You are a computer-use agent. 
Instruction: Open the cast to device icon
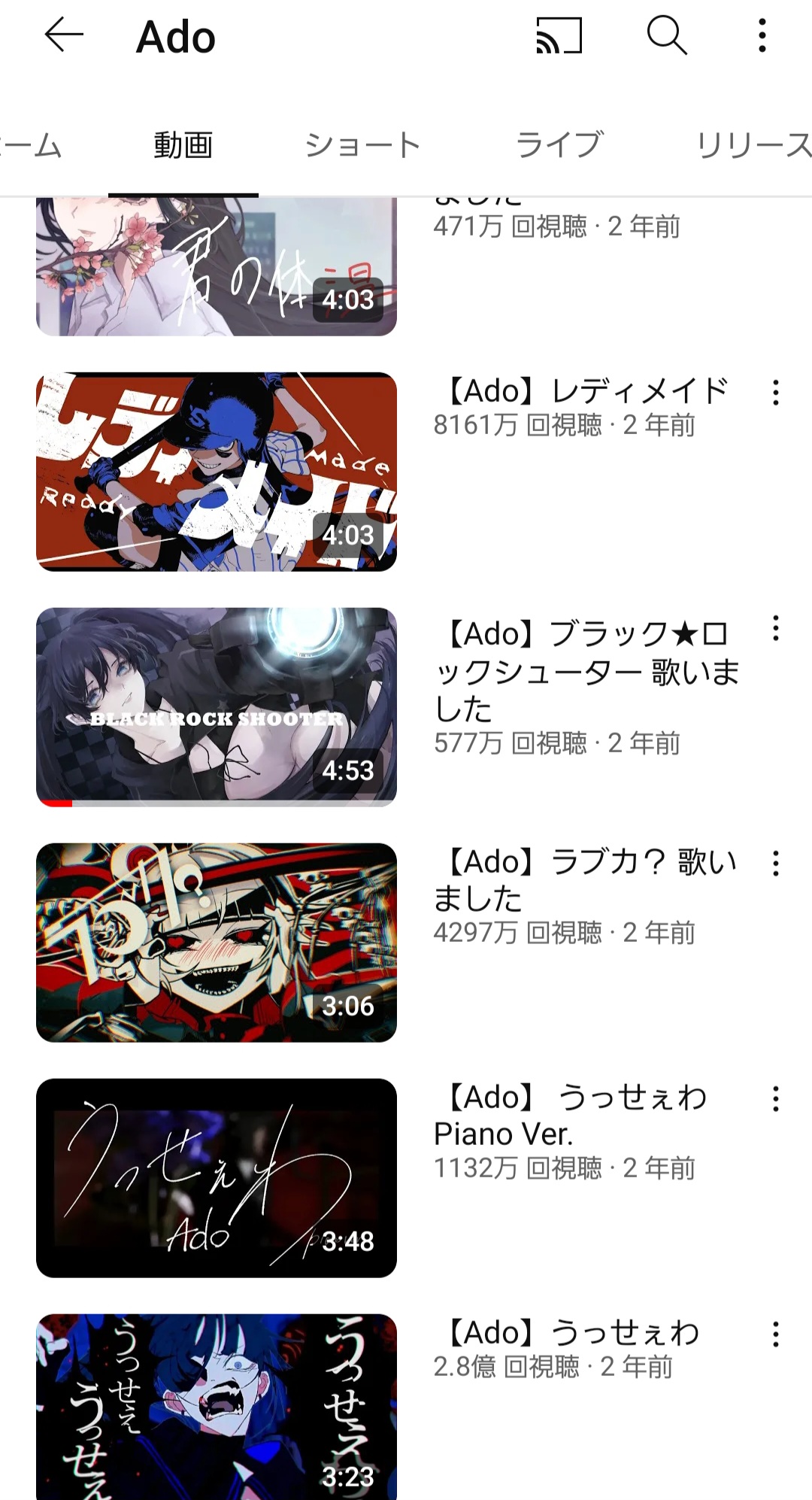559,35
